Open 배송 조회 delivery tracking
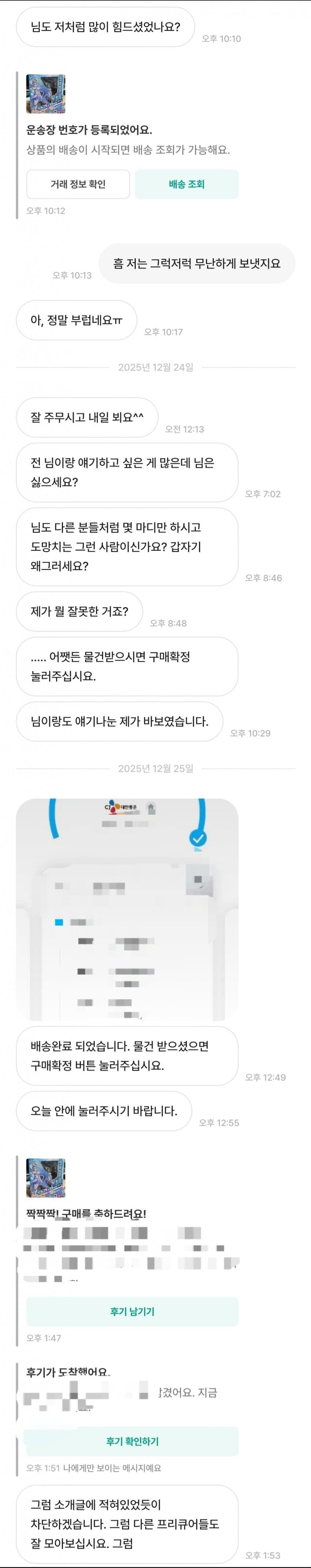The width and height of the screenshot is (311, 1568). pyautogui.click(x=187, y=184)
